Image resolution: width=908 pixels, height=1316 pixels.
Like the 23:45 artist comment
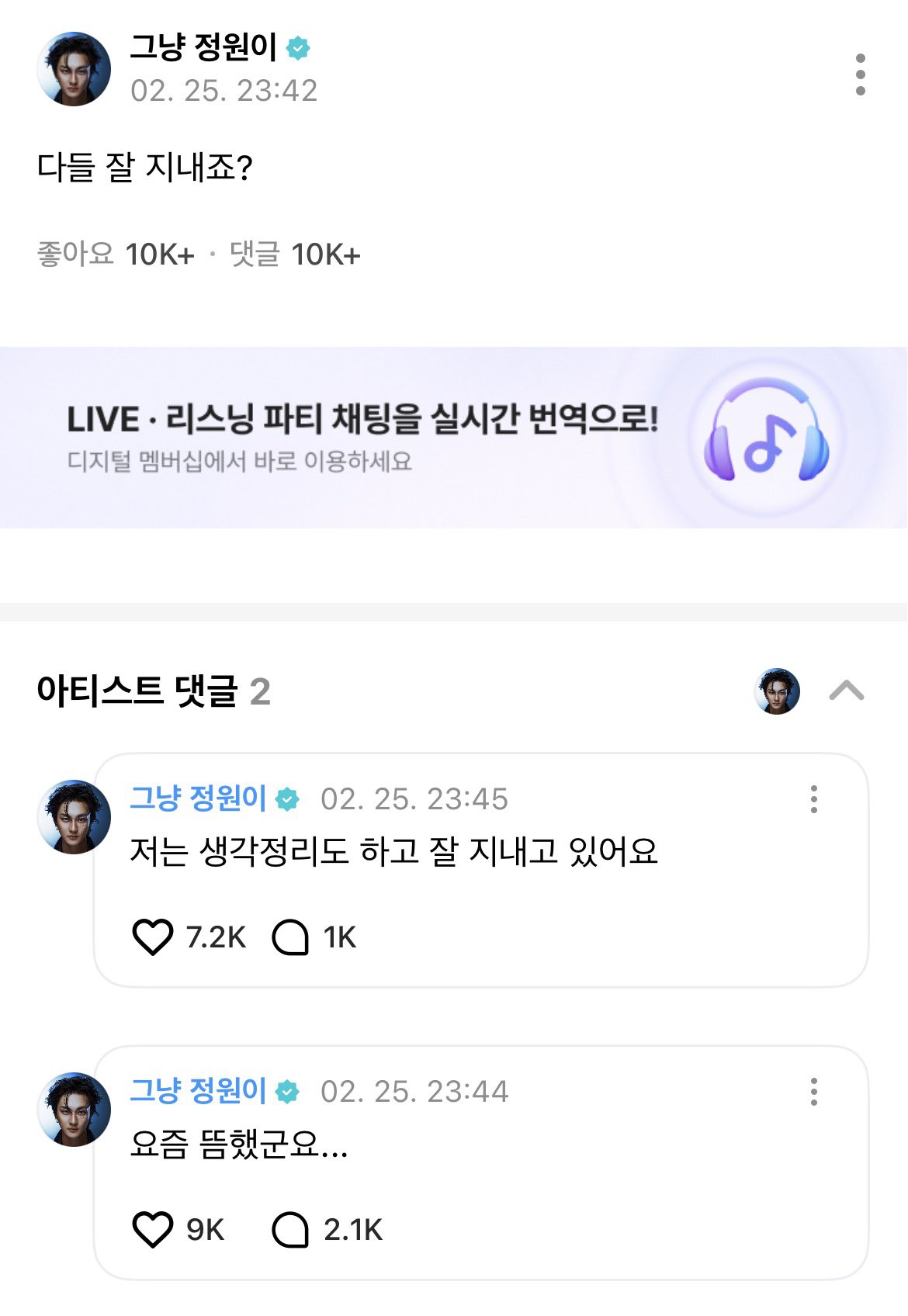pos(153,937)
